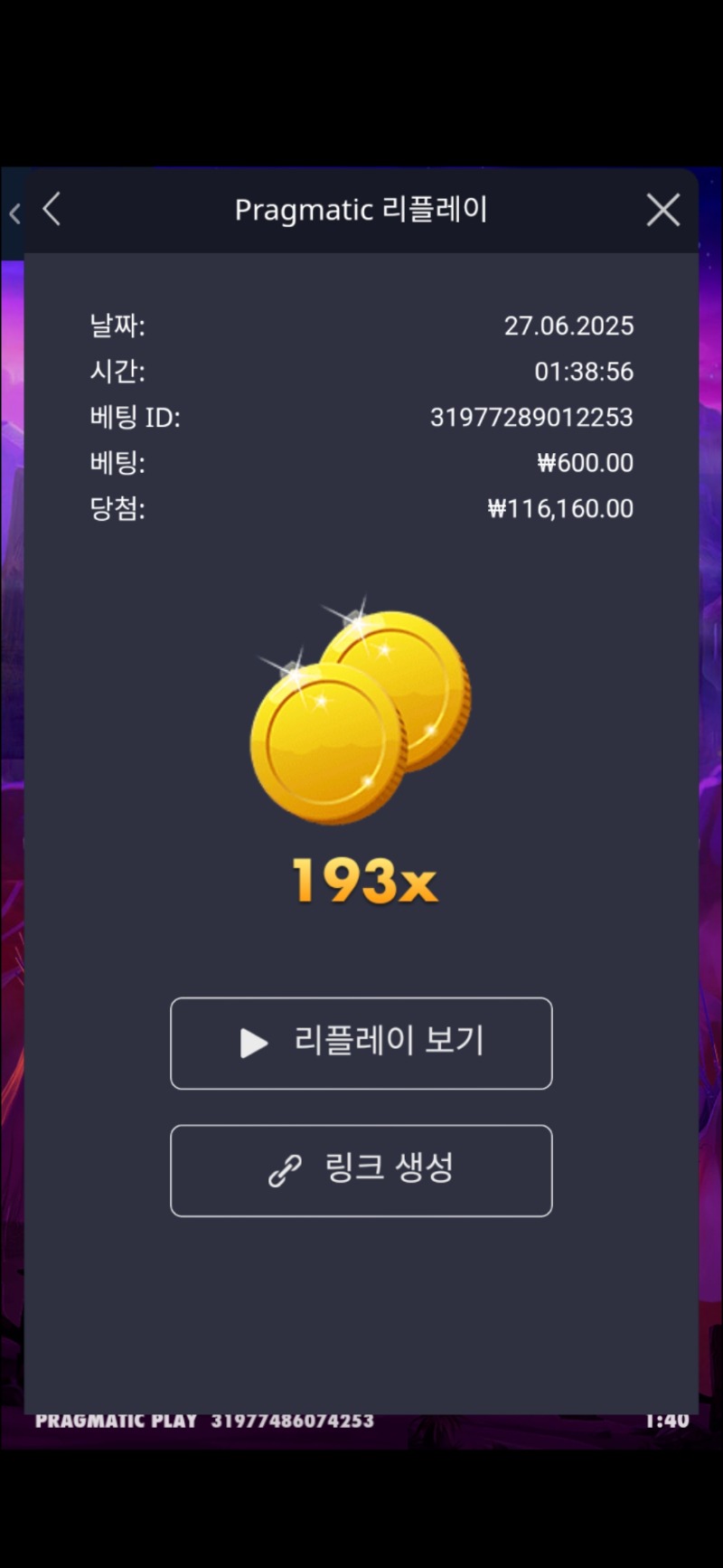This screenshot has height=1568, width=723.
Task: Tap the 링크 생성 button
Action: coord(361,1170)
